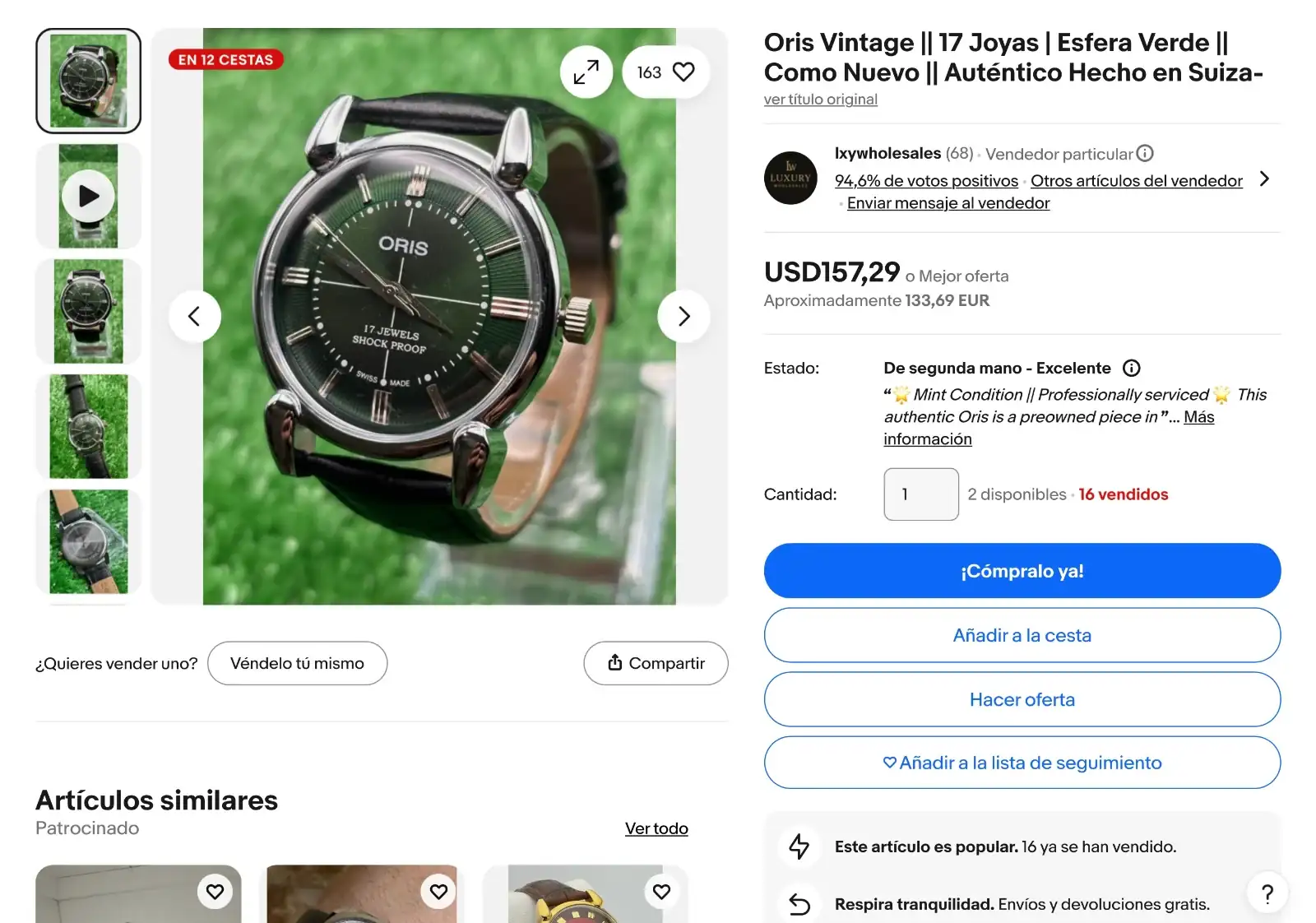Share this listing via Compartir
Screen dimensions: 1316x923
[656, 663]
